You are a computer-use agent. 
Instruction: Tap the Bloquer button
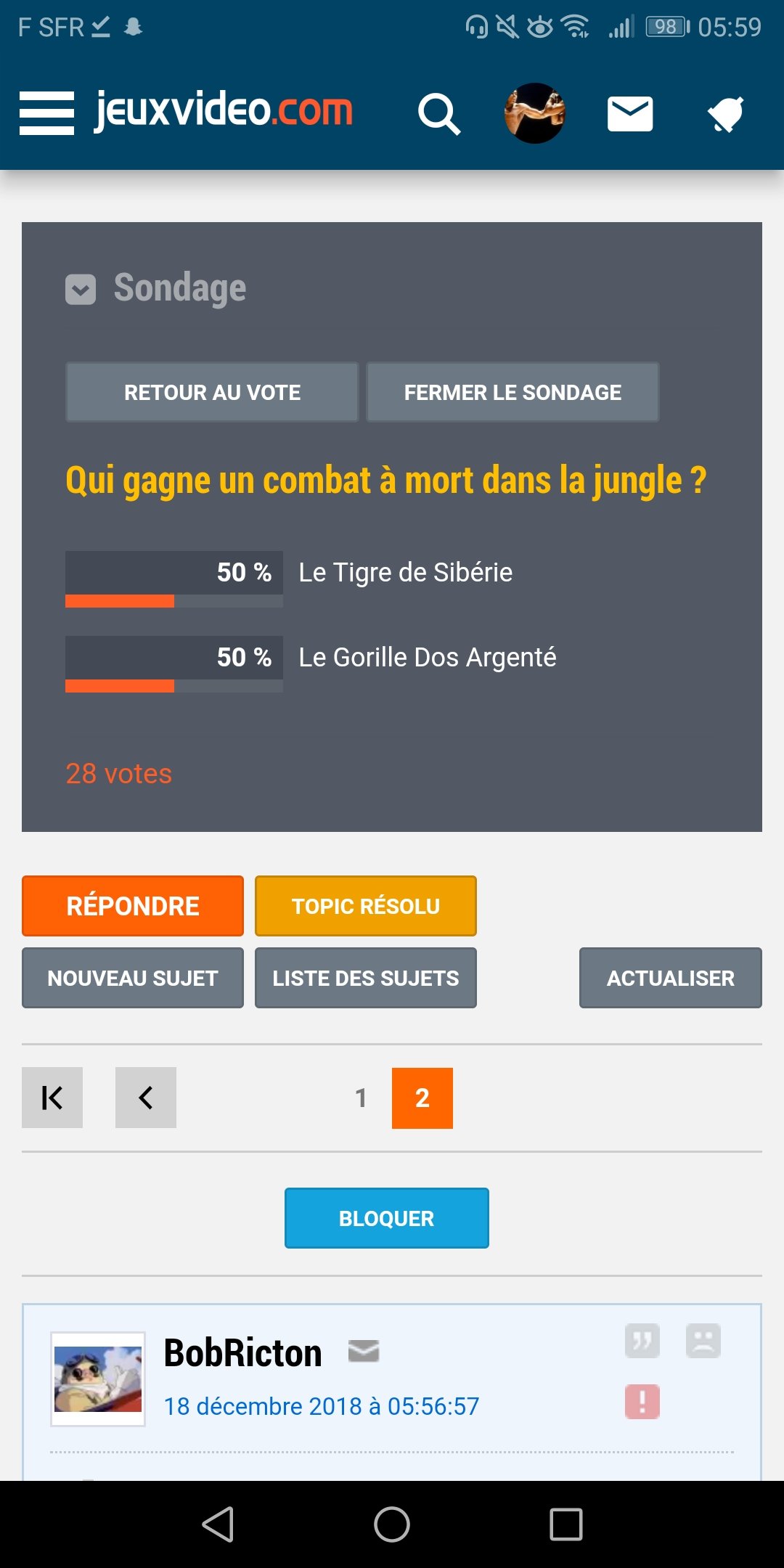pyautogui.click(x=387, y=1218)
